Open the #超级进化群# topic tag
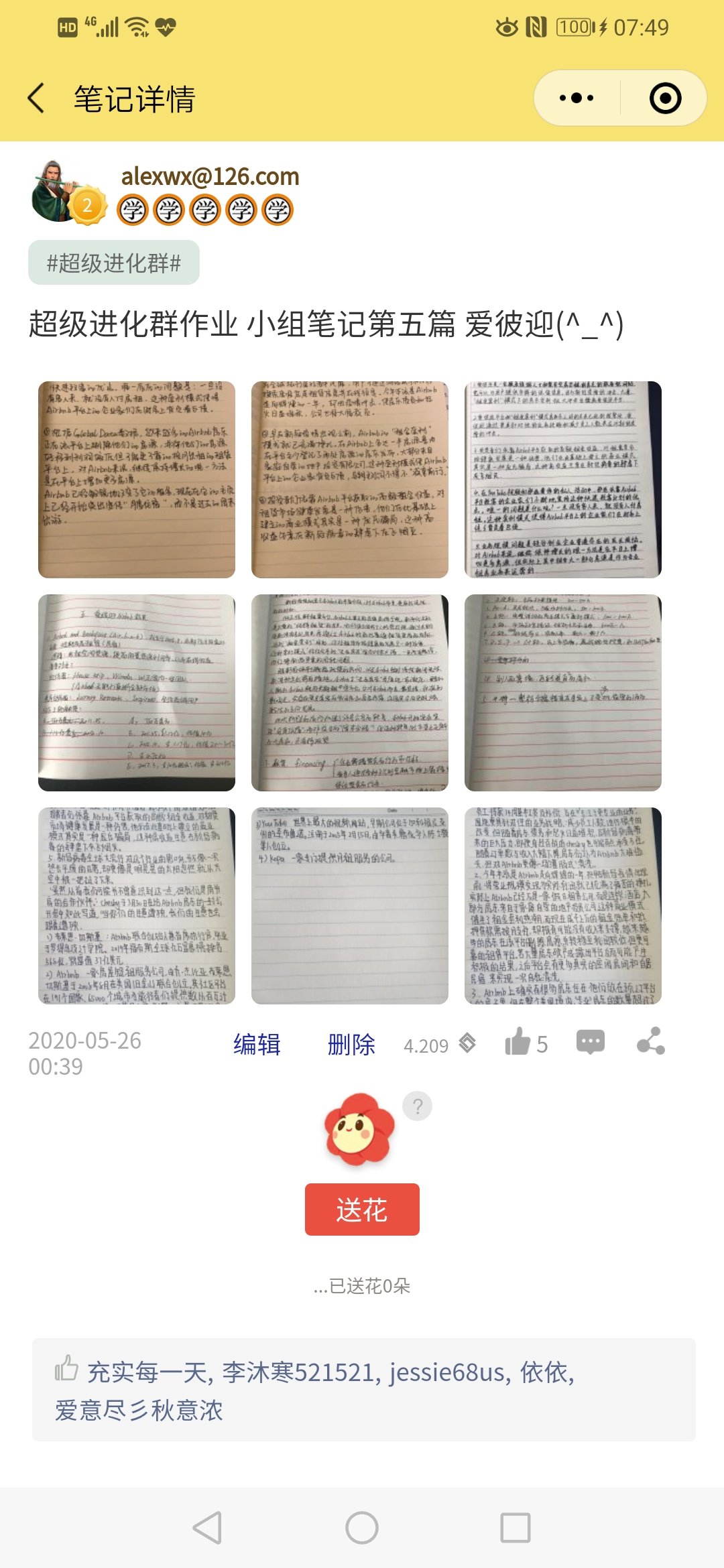This screenshot has height=1568, width=724. [x=114, y=263]
